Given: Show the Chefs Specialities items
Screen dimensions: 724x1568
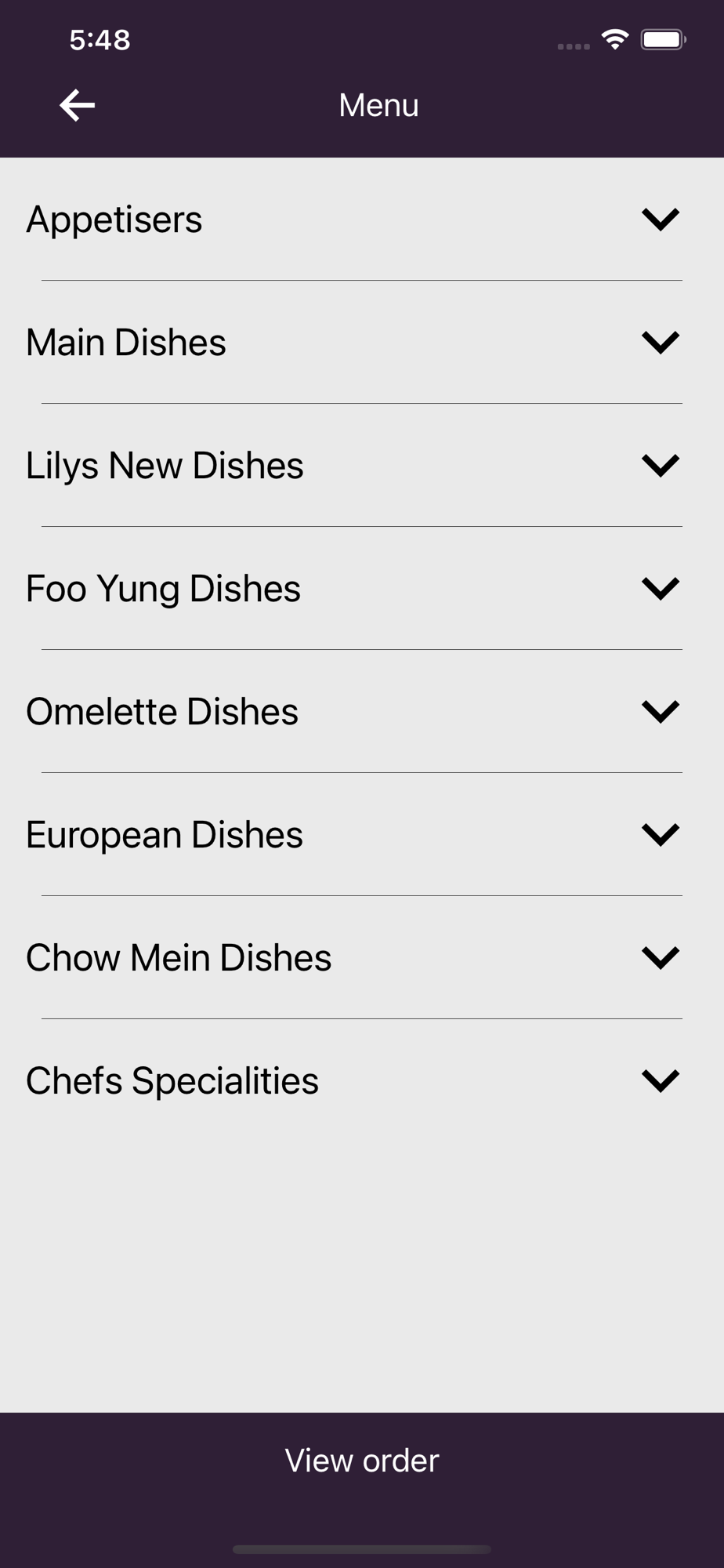Looking at the screenshot, I should coord(660,1081).
